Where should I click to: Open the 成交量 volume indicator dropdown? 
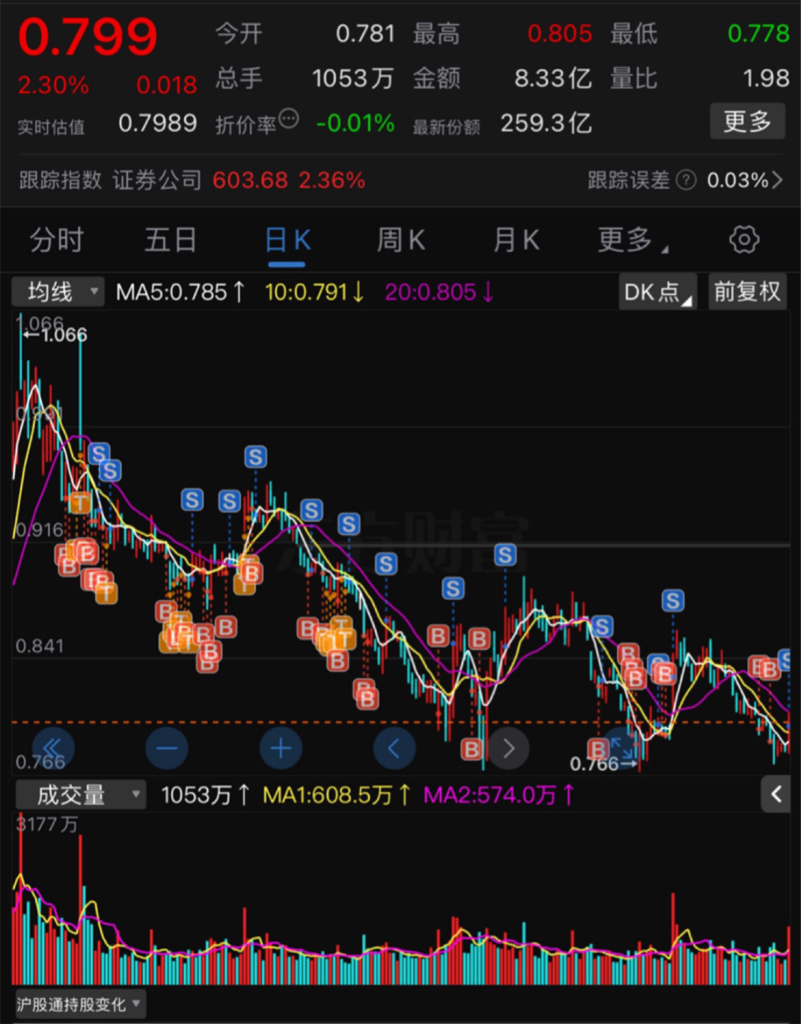[x=81, y=795]
